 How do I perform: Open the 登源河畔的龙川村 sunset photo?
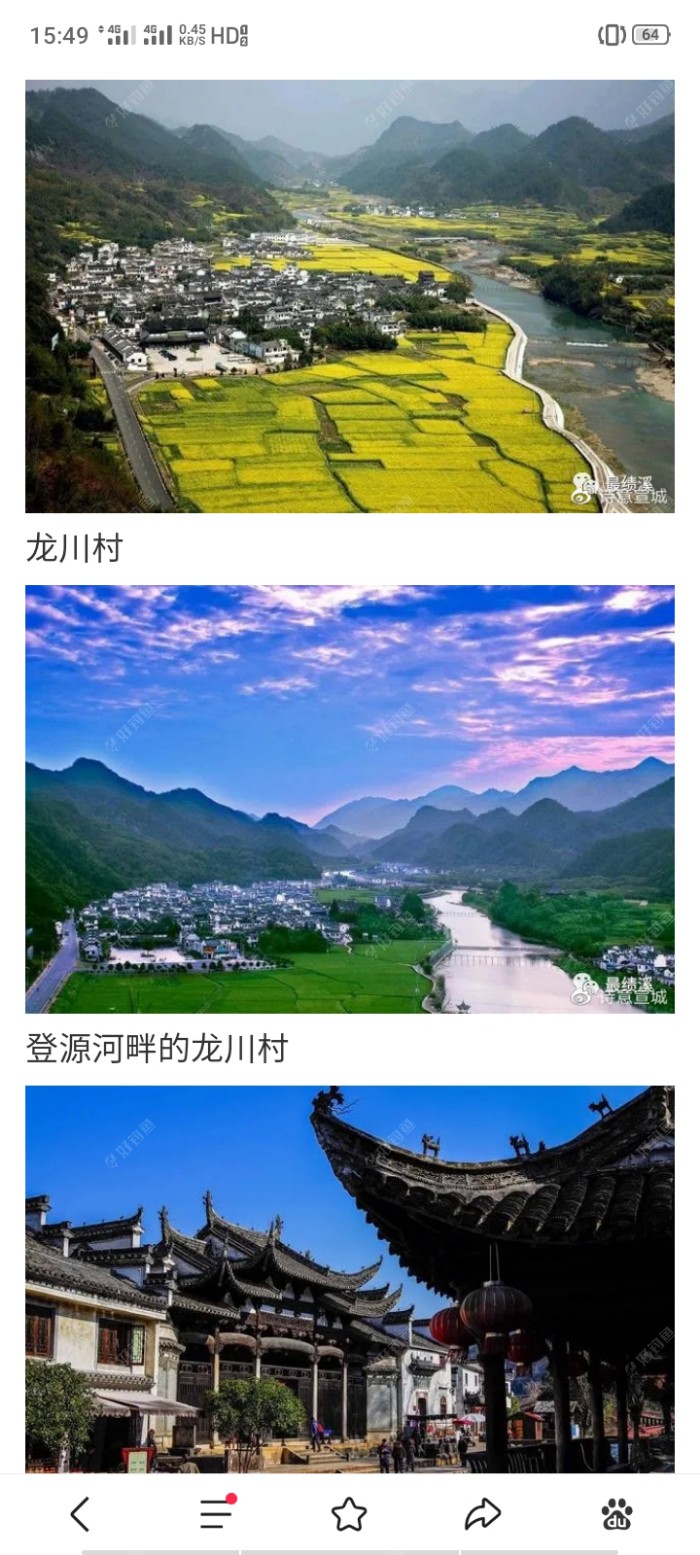350,799
